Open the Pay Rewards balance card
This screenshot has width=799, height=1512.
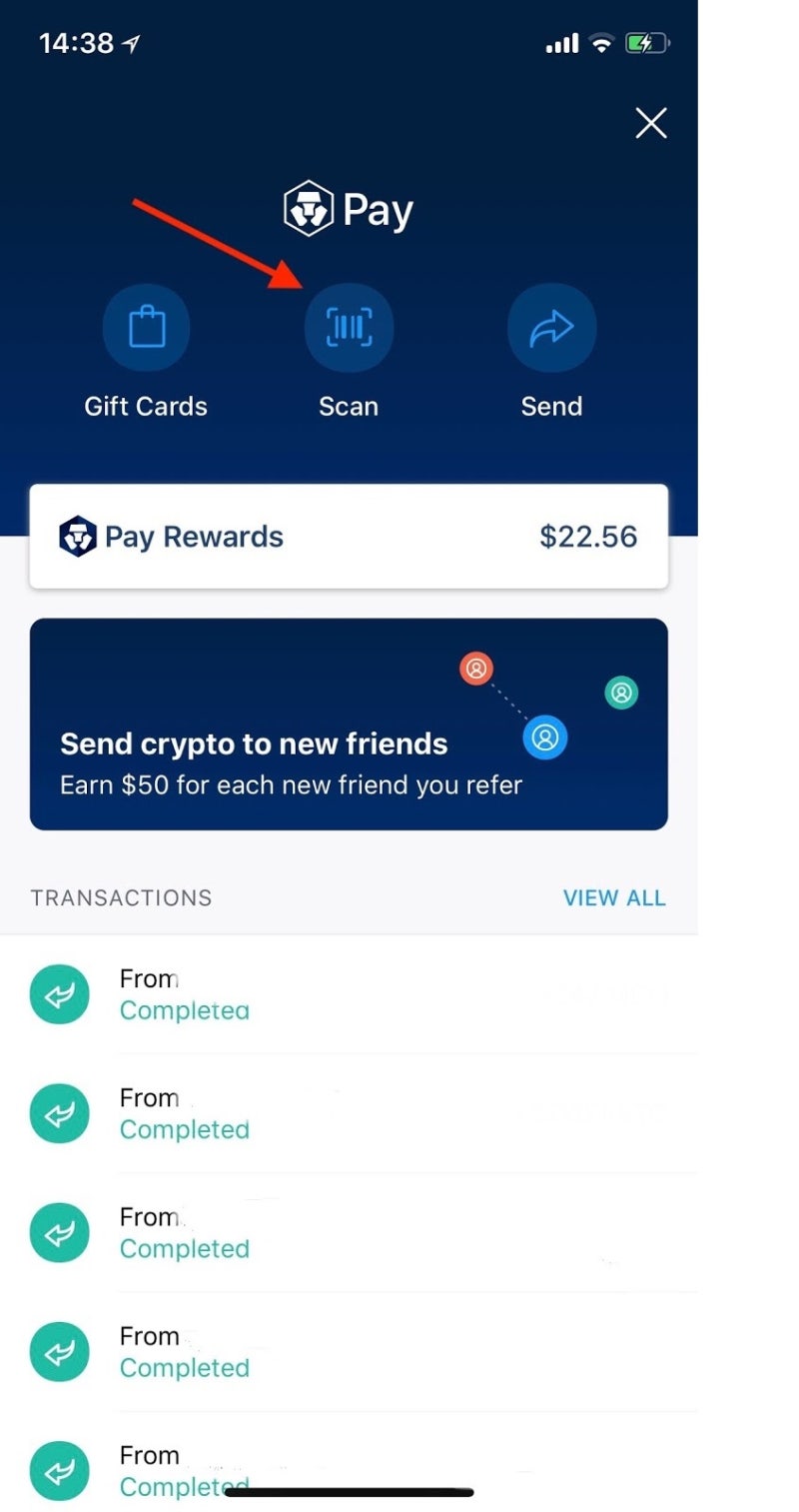coord(348,536)
